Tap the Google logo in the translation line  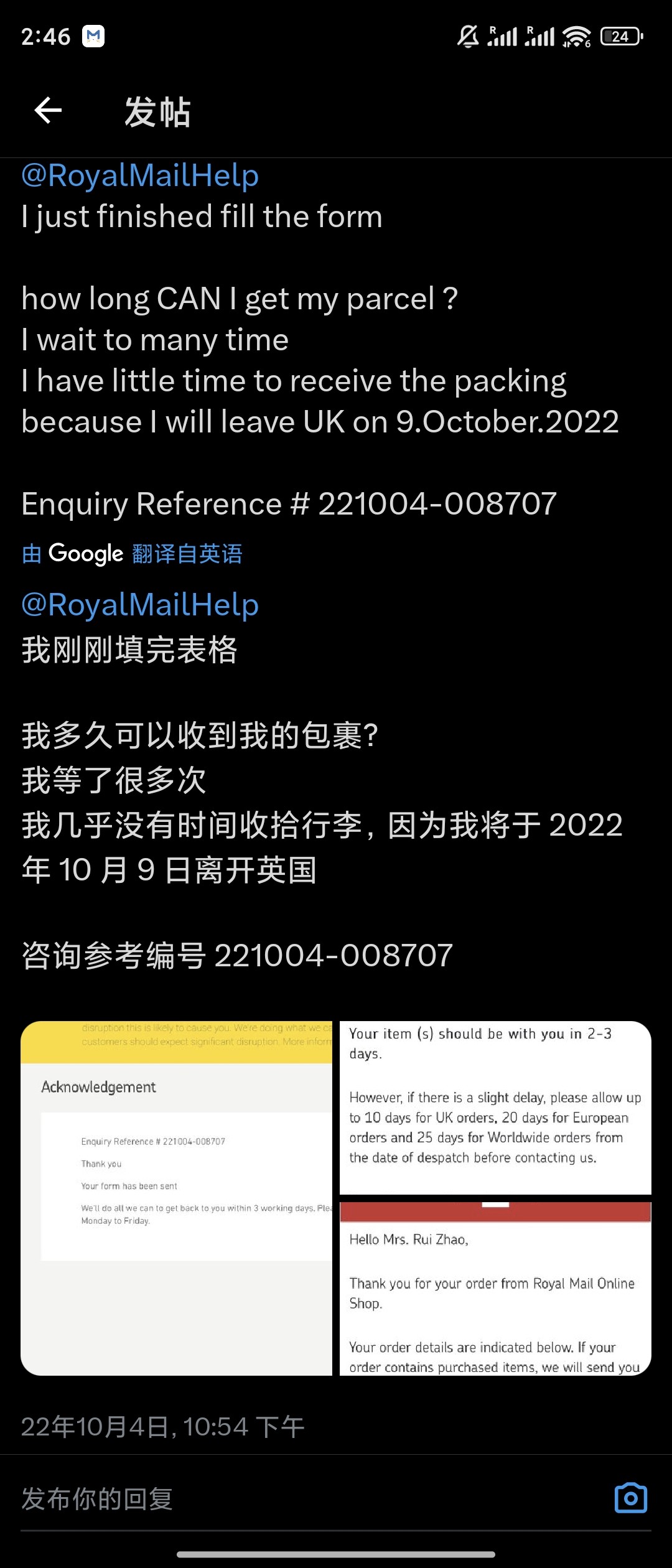tap(86, 553)
